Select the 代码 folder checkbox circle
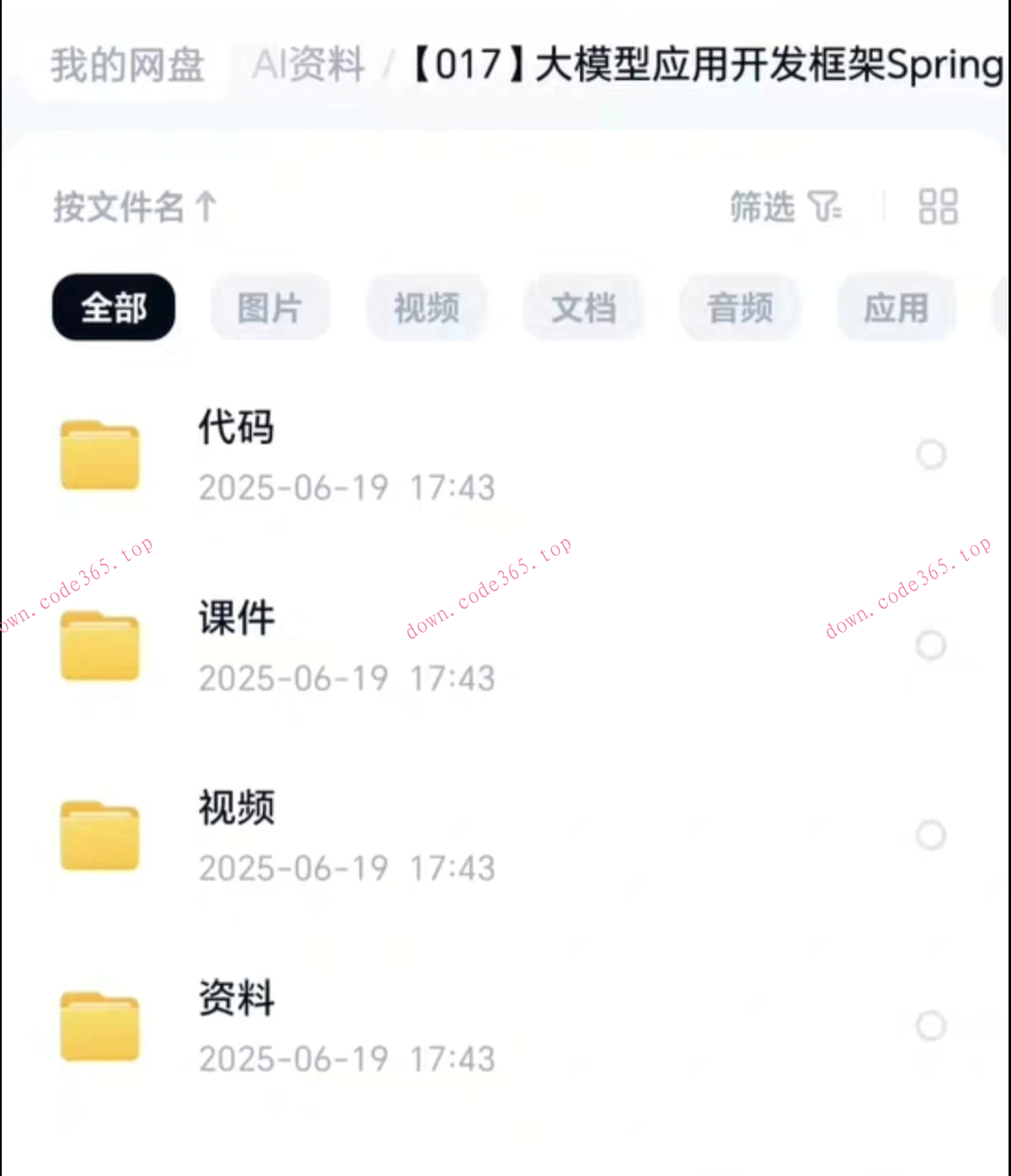The width and height of the screenshot is (1011, 1176). tap(930, 455)
